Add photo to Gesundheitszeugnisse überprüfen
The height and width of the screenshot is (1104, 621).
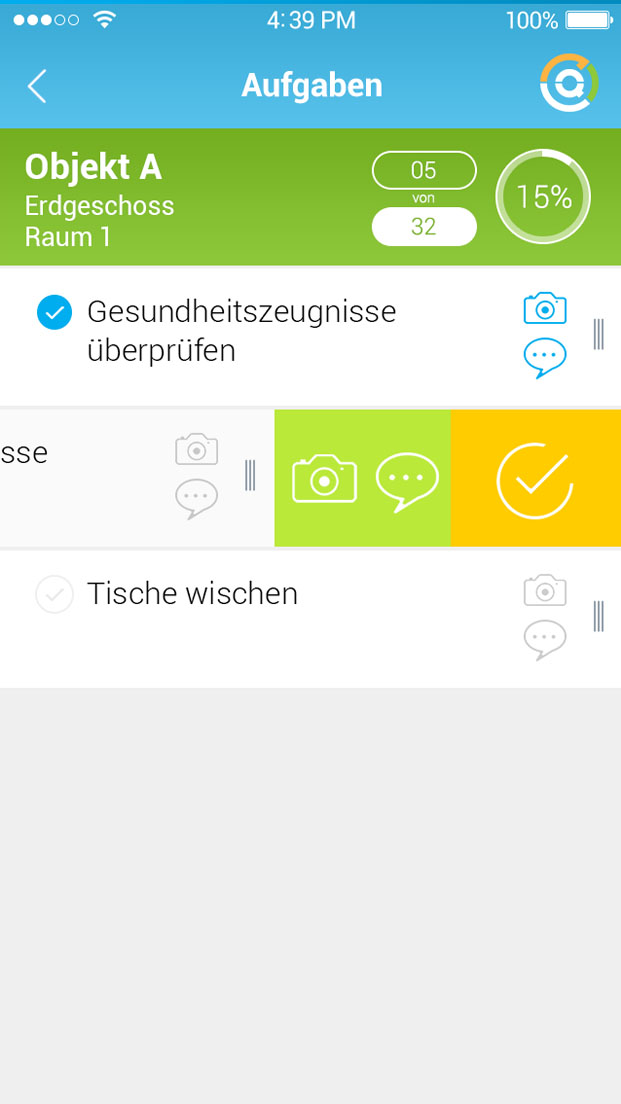pyautogui.click(x=545, y=308)
